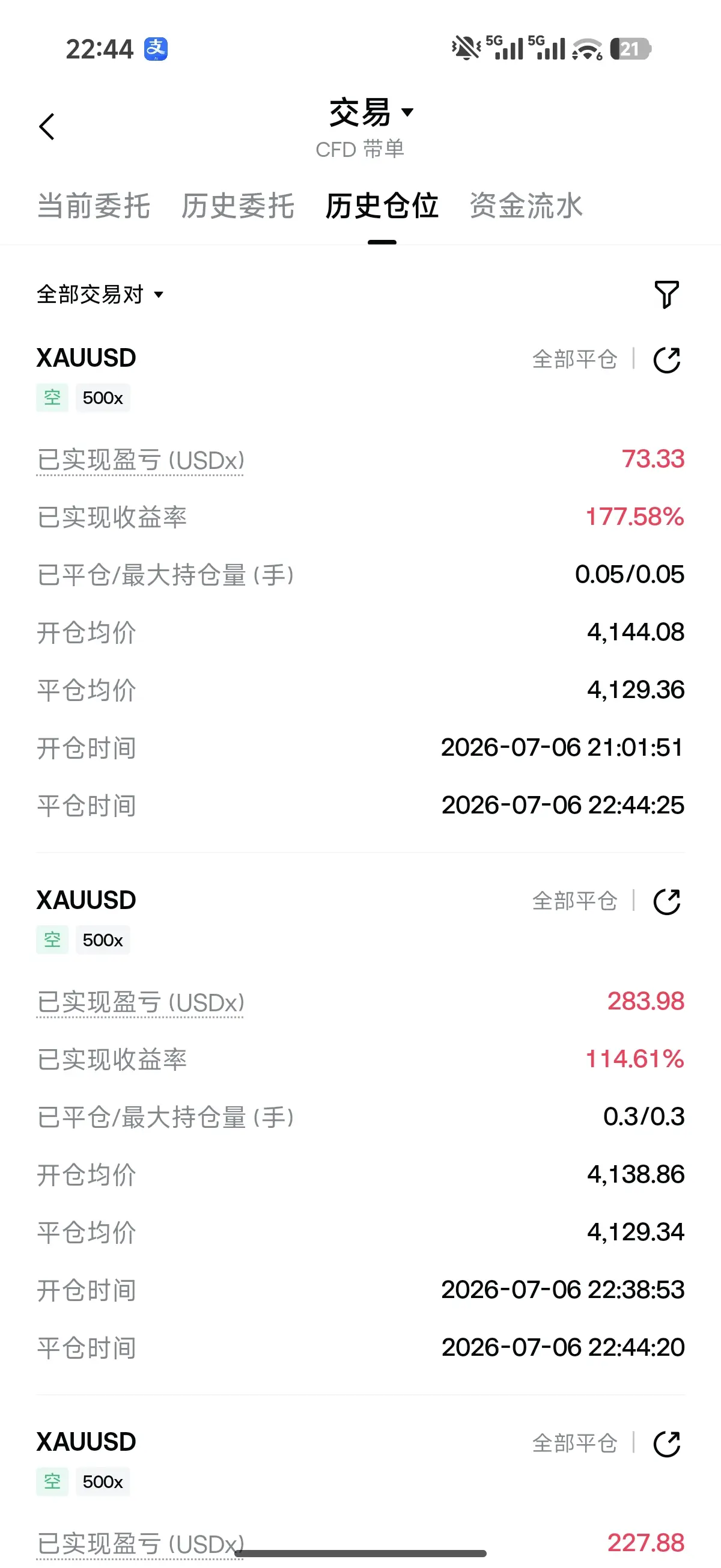Switch to the 历史委托 tab

pyautogui.click(x=238, y=206)
